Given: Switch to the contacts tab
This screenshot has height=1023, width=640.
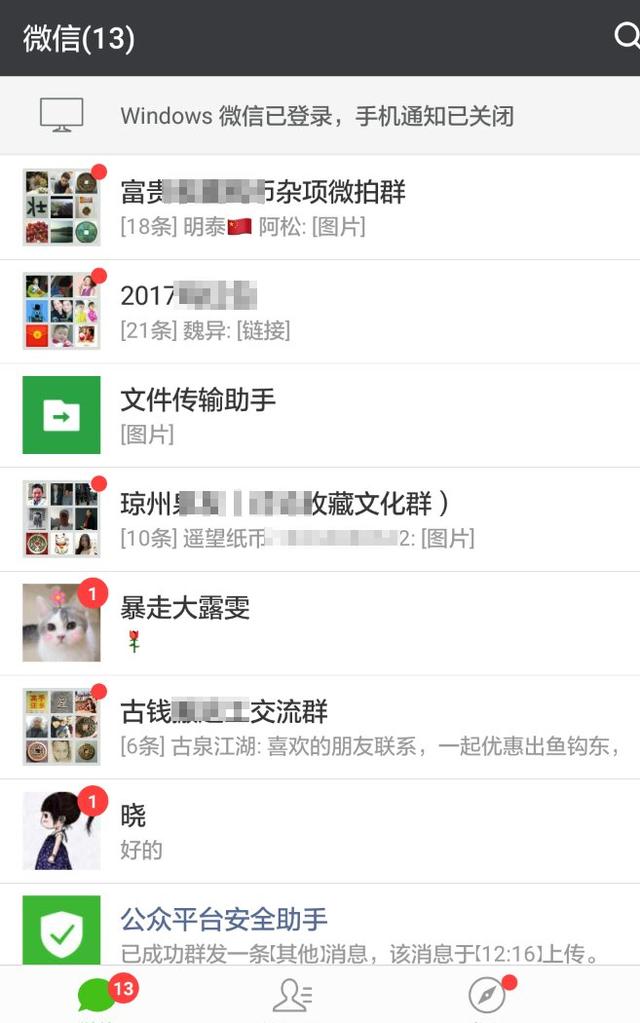Looking at the screenshot, I should click(x=292, y=996).
